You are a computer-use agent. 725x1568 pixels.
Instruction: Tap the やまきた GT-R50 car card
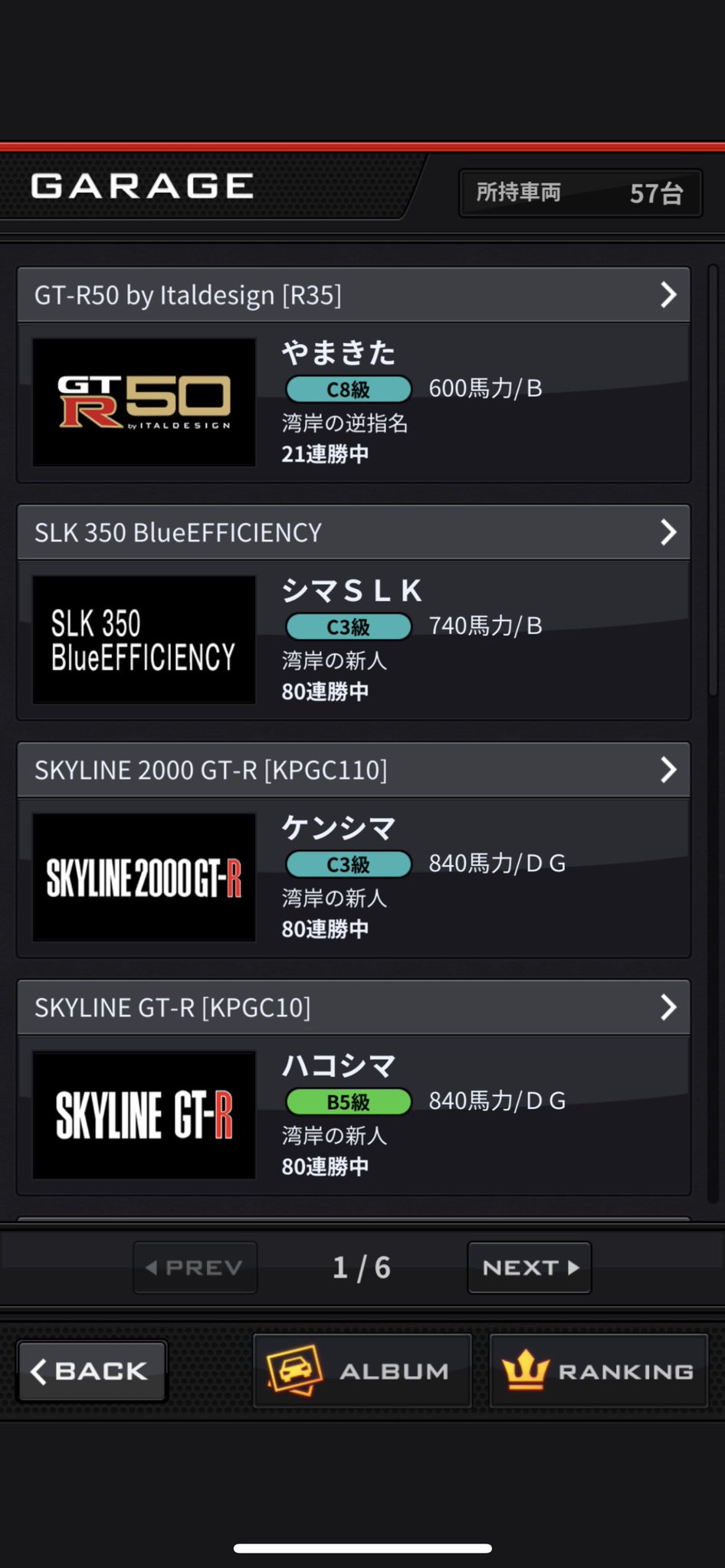click(353, 403)
